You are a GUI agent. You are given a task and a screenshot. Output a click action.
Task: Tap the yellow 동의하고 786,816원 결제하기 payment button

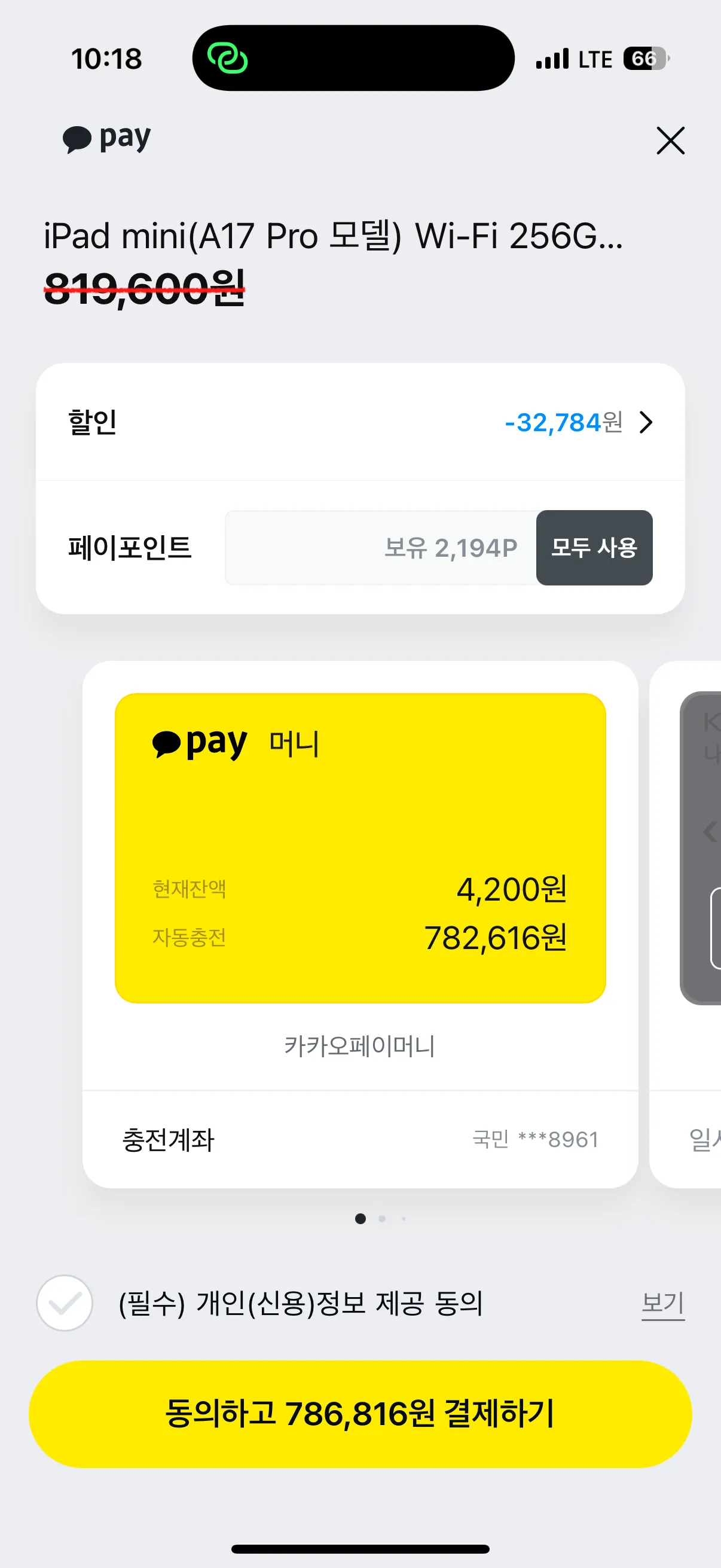click(360, 1417)
